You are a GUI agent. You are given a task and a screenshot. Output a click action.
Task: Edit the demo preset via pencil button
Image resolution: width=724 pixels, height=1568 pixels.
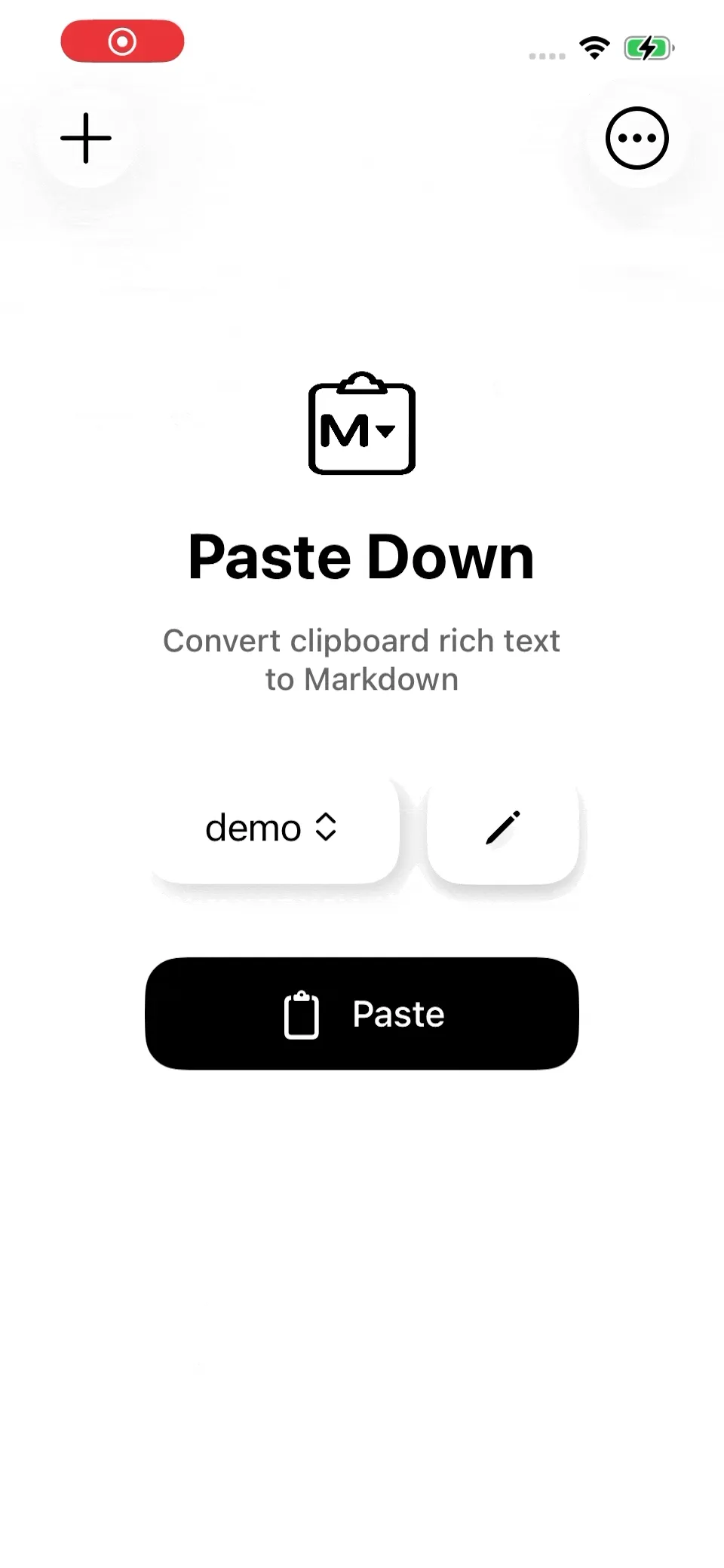(x=504, y=828)
